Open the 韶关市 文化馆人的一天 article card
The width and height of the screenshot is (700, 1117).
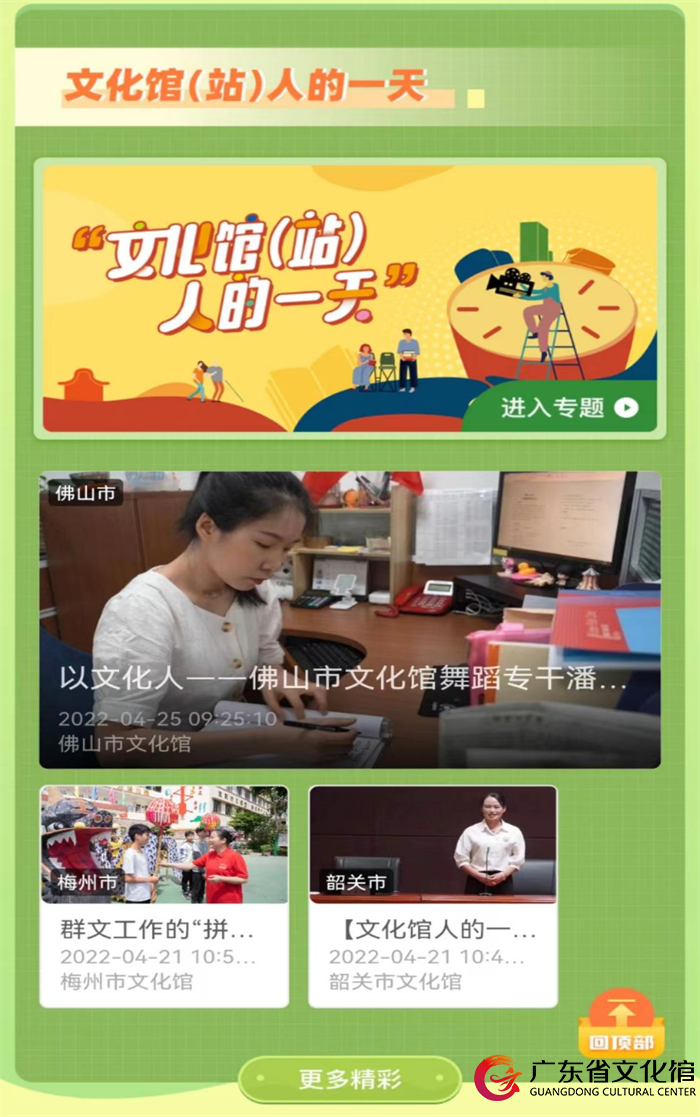click(x=432, y=896)
